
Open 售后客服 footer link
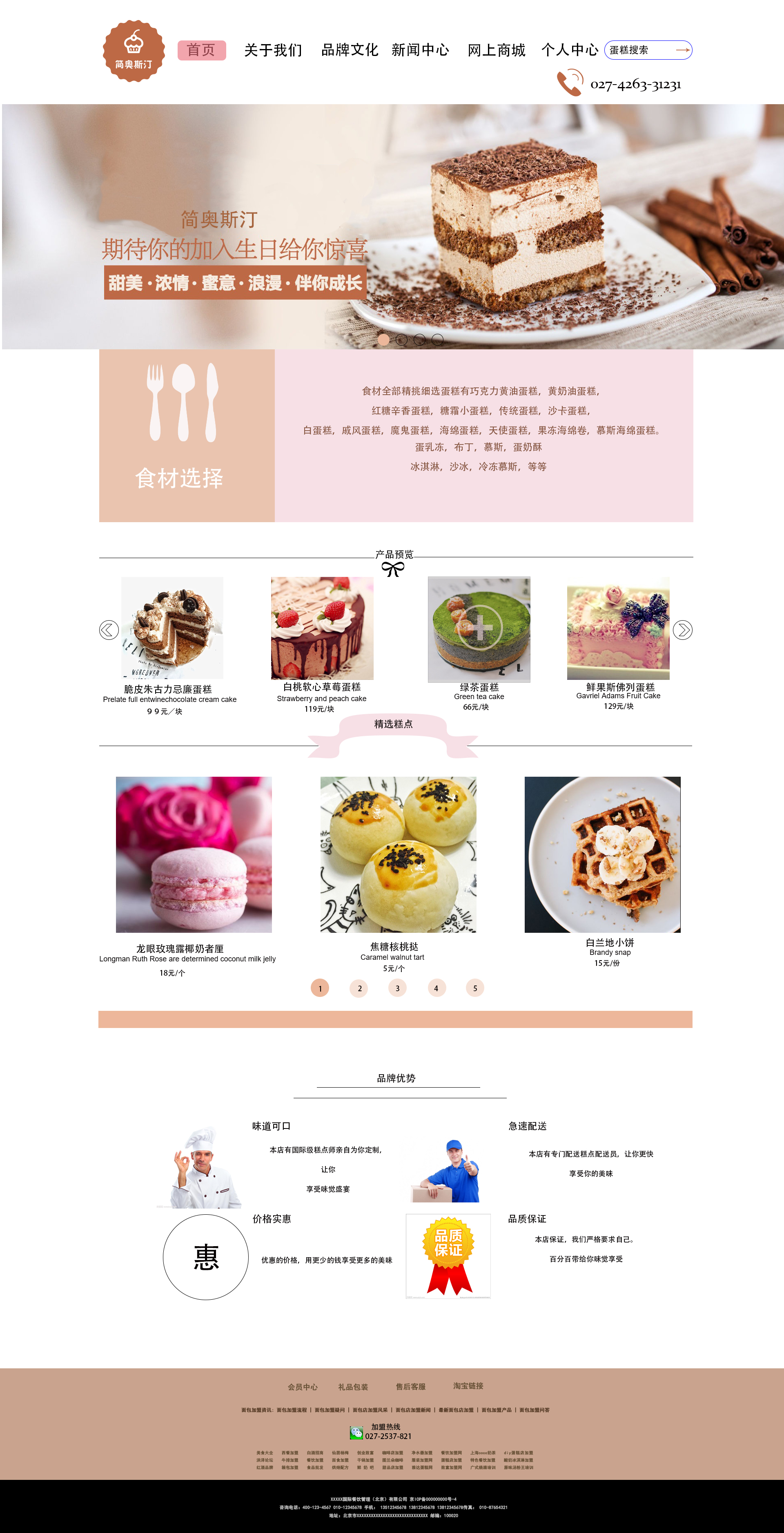coord(410,1387)
